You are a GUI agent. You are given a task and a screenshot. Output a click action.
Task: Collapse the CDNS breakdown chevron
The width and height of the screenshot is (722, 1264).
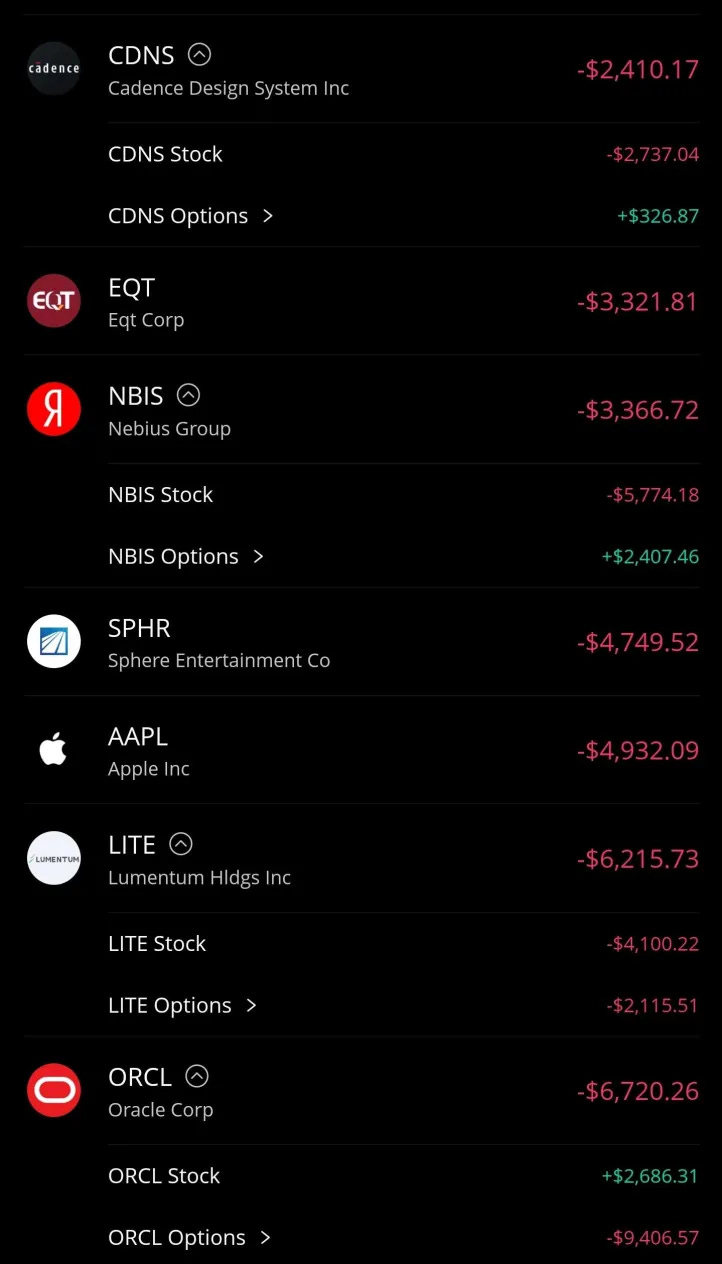[x=200, y=55]
